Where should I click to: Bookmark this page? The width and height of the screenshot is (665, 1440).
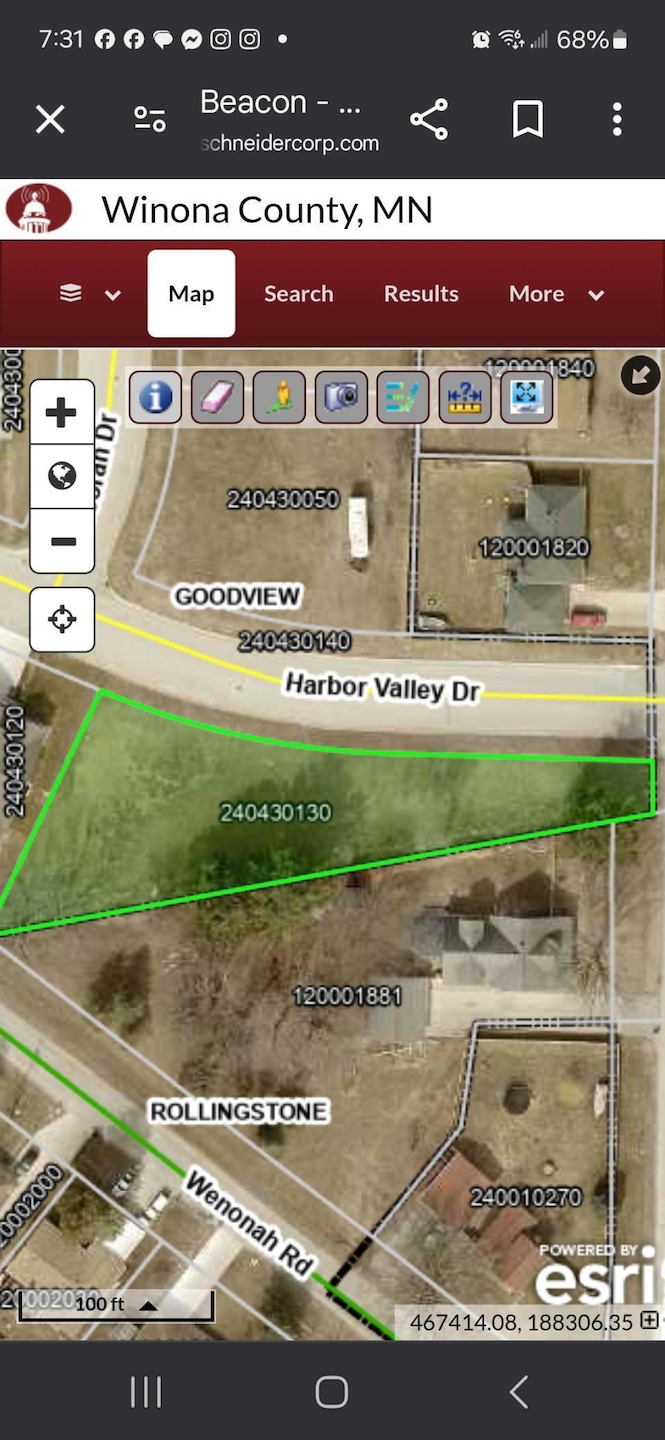pyautogui.click(x=527, y=120)
